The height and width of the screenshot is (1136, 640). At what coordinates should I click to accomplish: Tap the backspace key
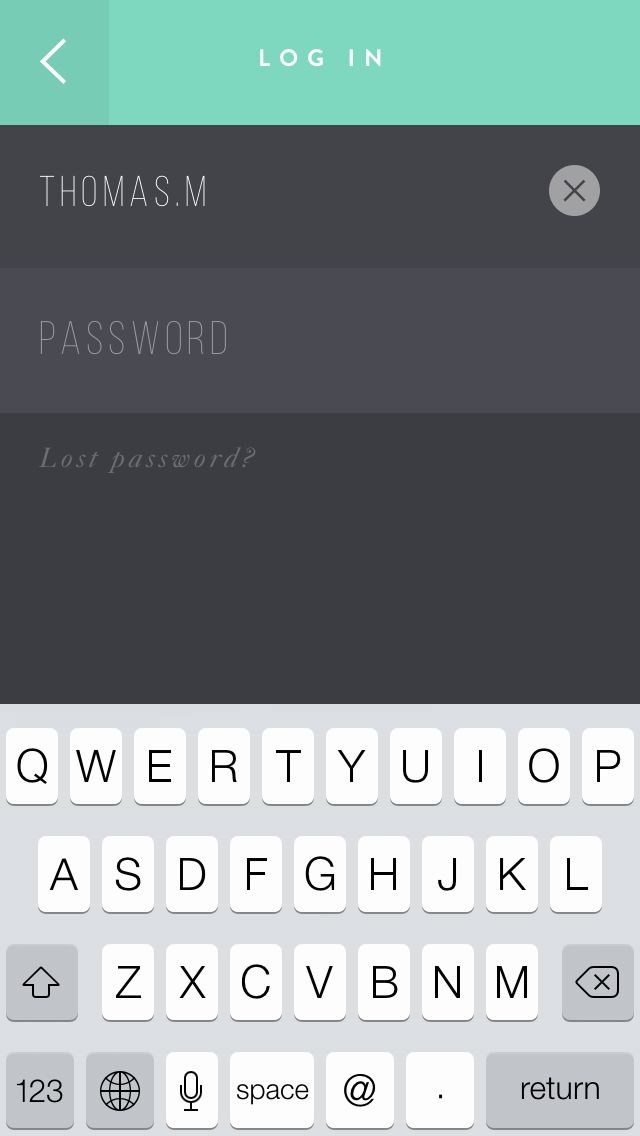pos(597,982)
